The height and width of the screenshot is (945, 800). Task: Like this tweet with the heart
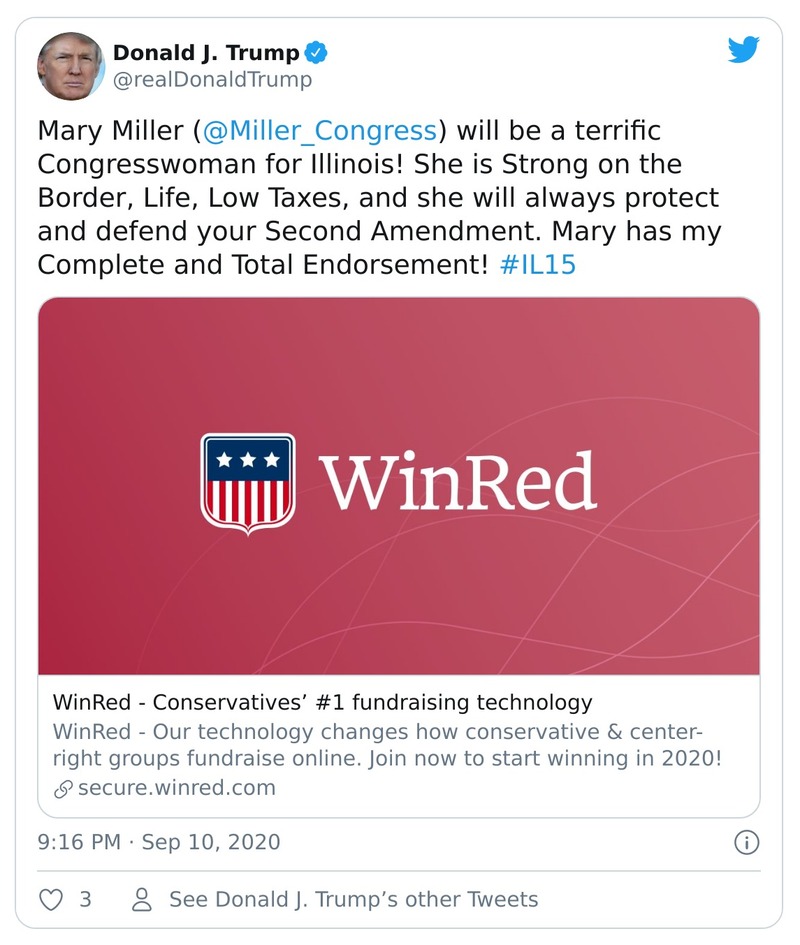tap(51, 900)
